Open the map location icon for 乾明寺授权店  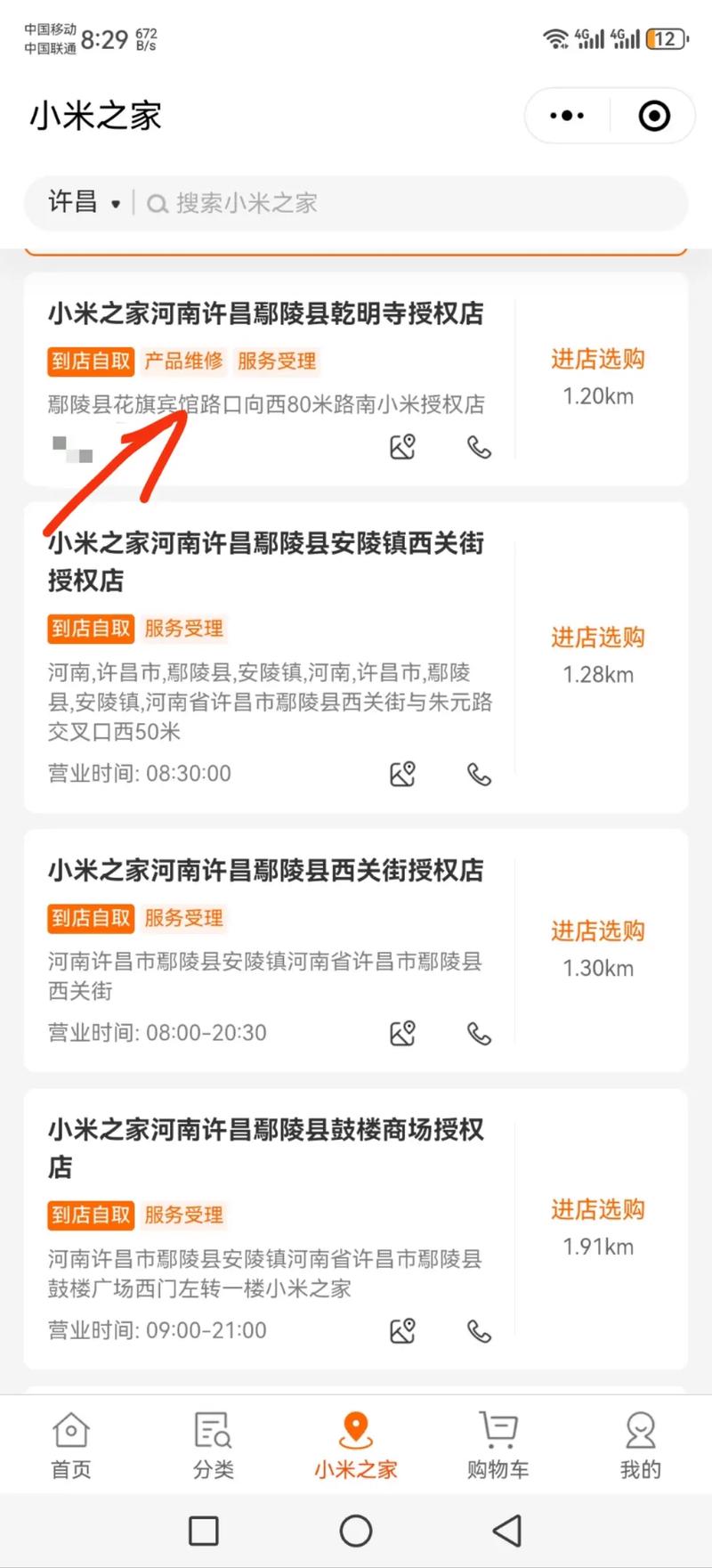pos(403,446)
